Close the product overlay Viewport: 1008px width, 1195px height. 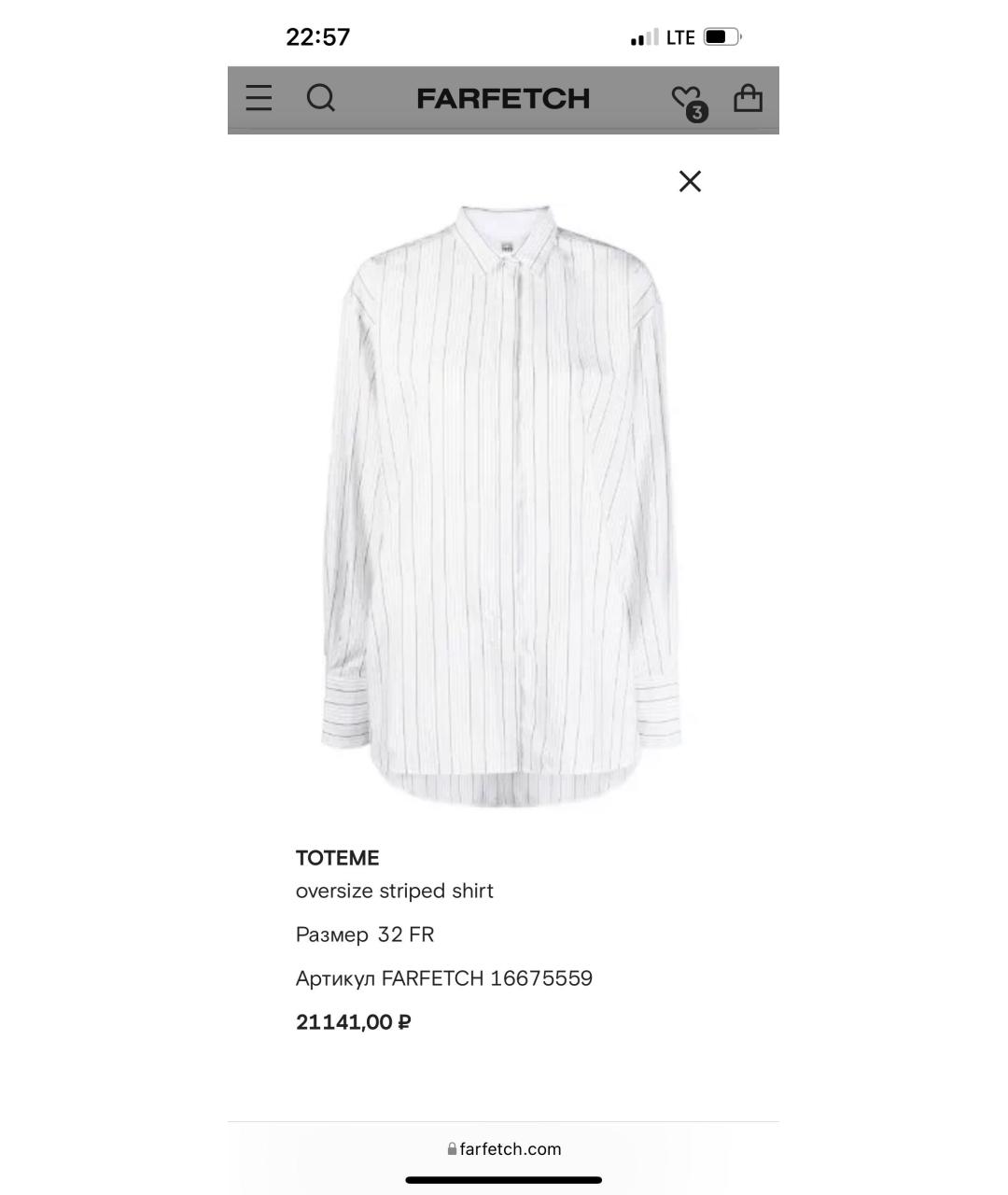pos(690,181)
